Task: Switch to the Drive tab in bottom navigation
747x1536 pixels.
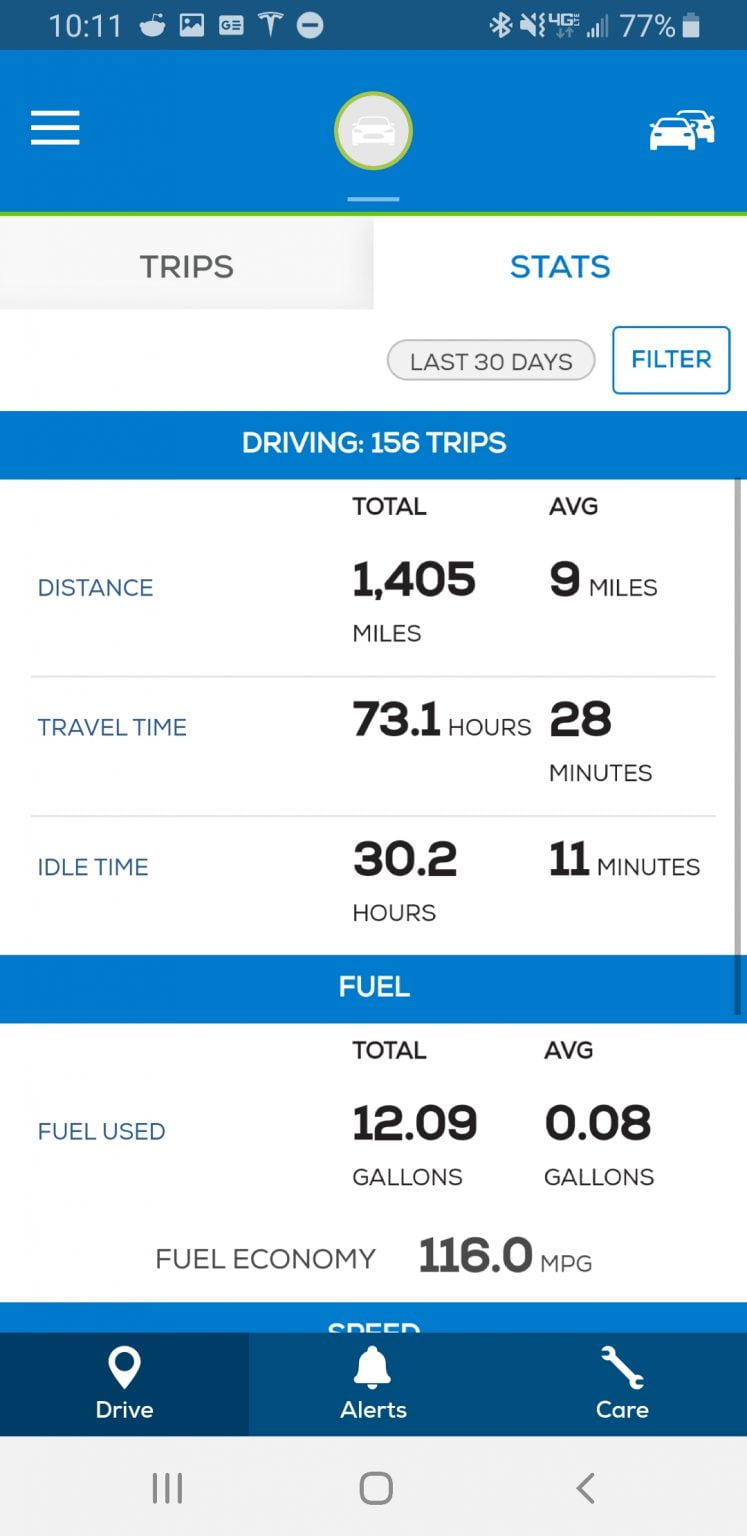Action: pos(124,1385)
